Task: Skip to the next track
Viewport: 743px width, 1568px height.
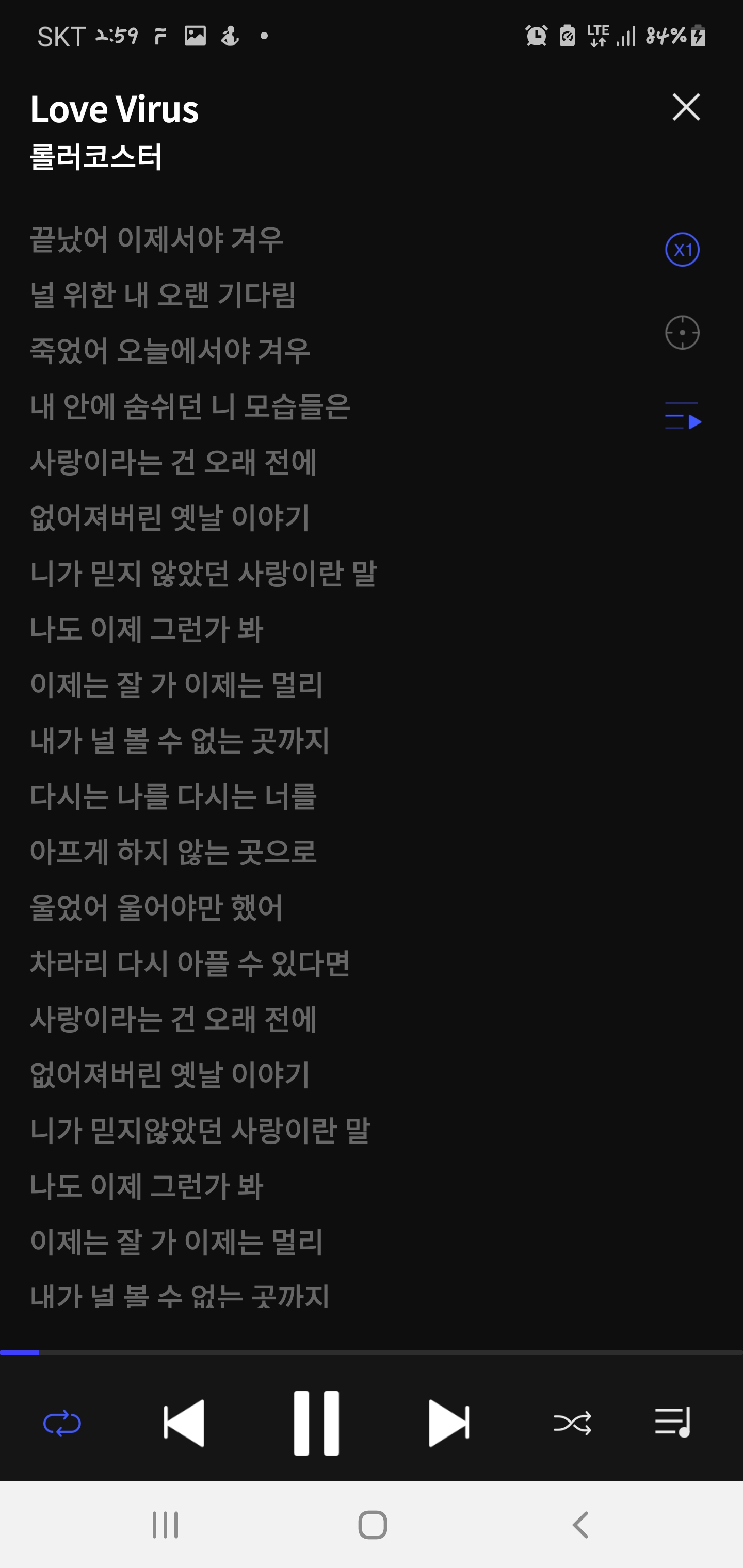Action: pyautogui.click(x=449, y=1423)
